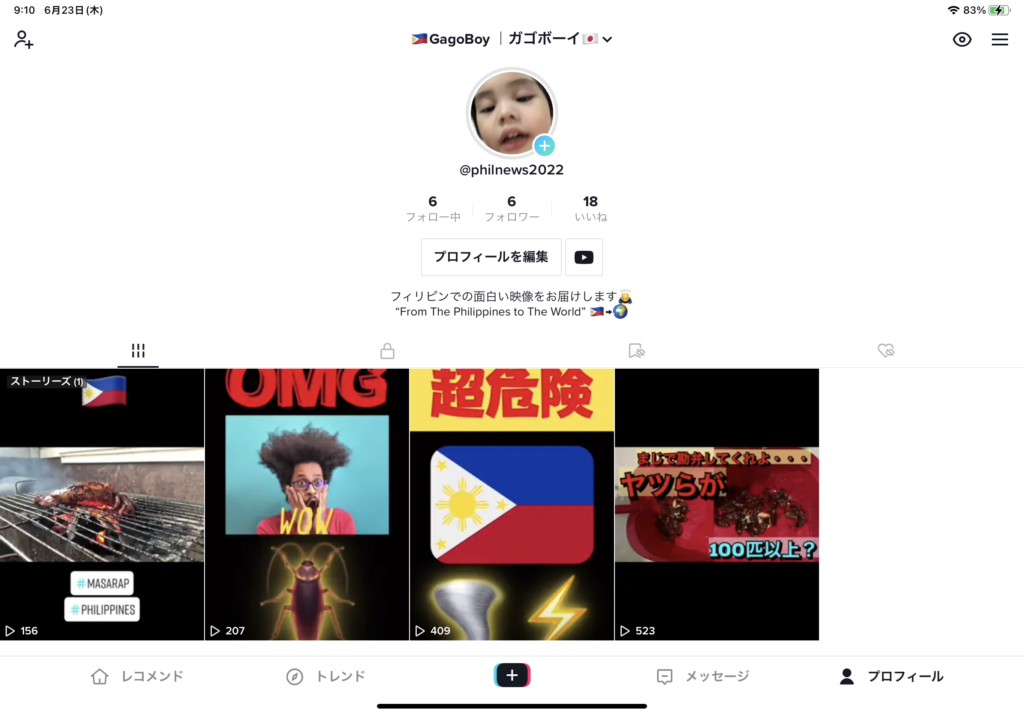Tap プロフィールを編集 button
Image resolution: width=1024 pixels, height=715 pixels.
click(x=491, y=257)
